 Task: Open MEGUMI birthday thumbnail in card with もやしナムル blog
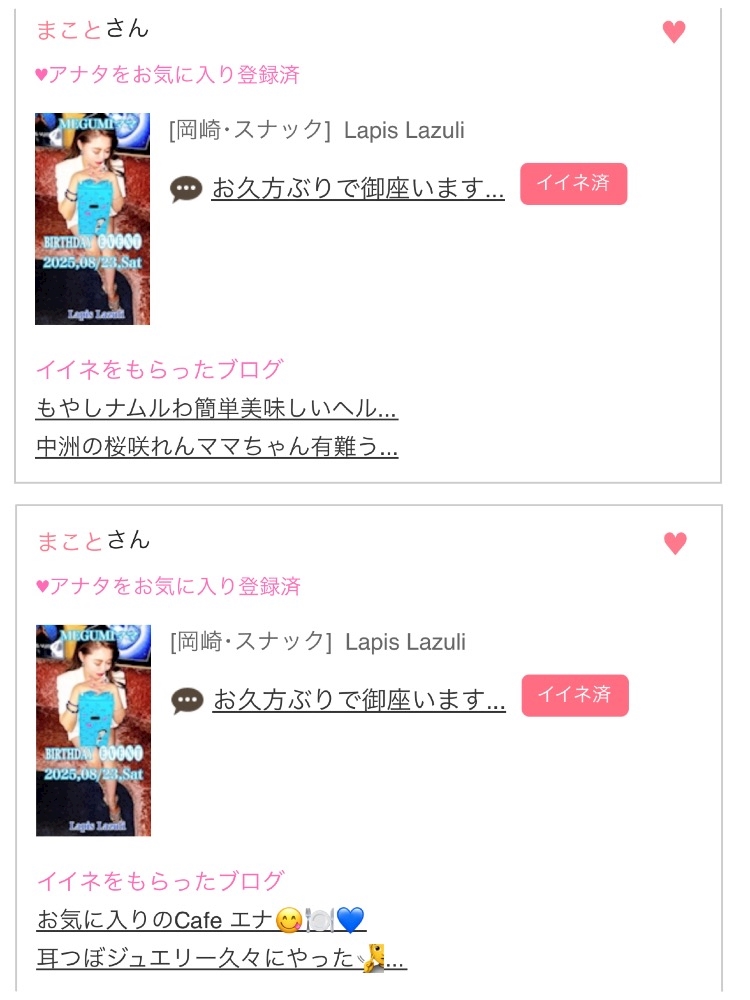[92, 219]
